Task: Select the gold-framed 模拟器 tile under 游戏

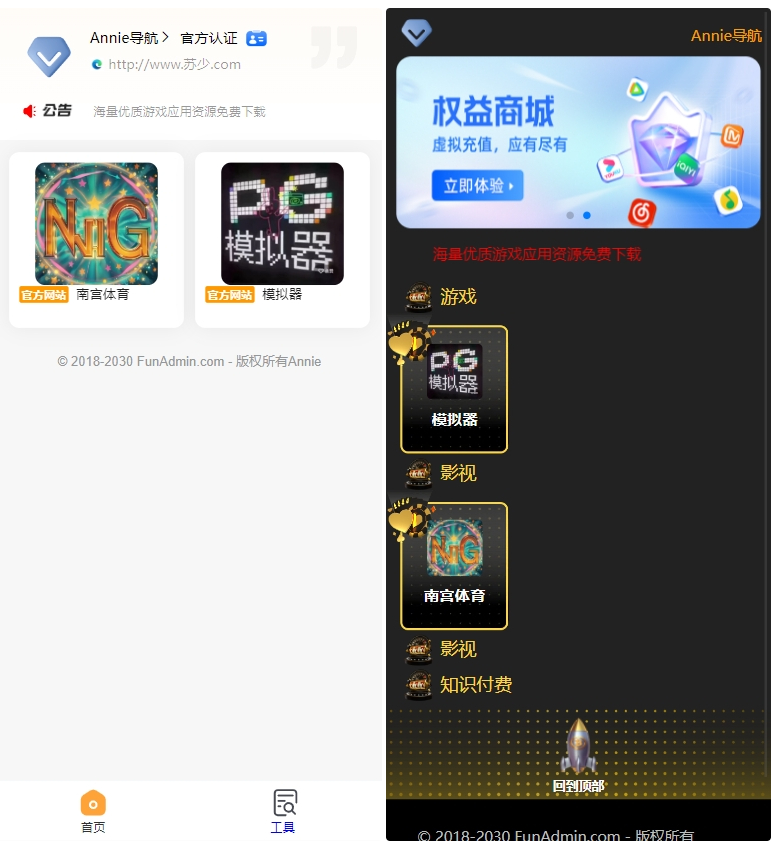Action: point(454,389)
